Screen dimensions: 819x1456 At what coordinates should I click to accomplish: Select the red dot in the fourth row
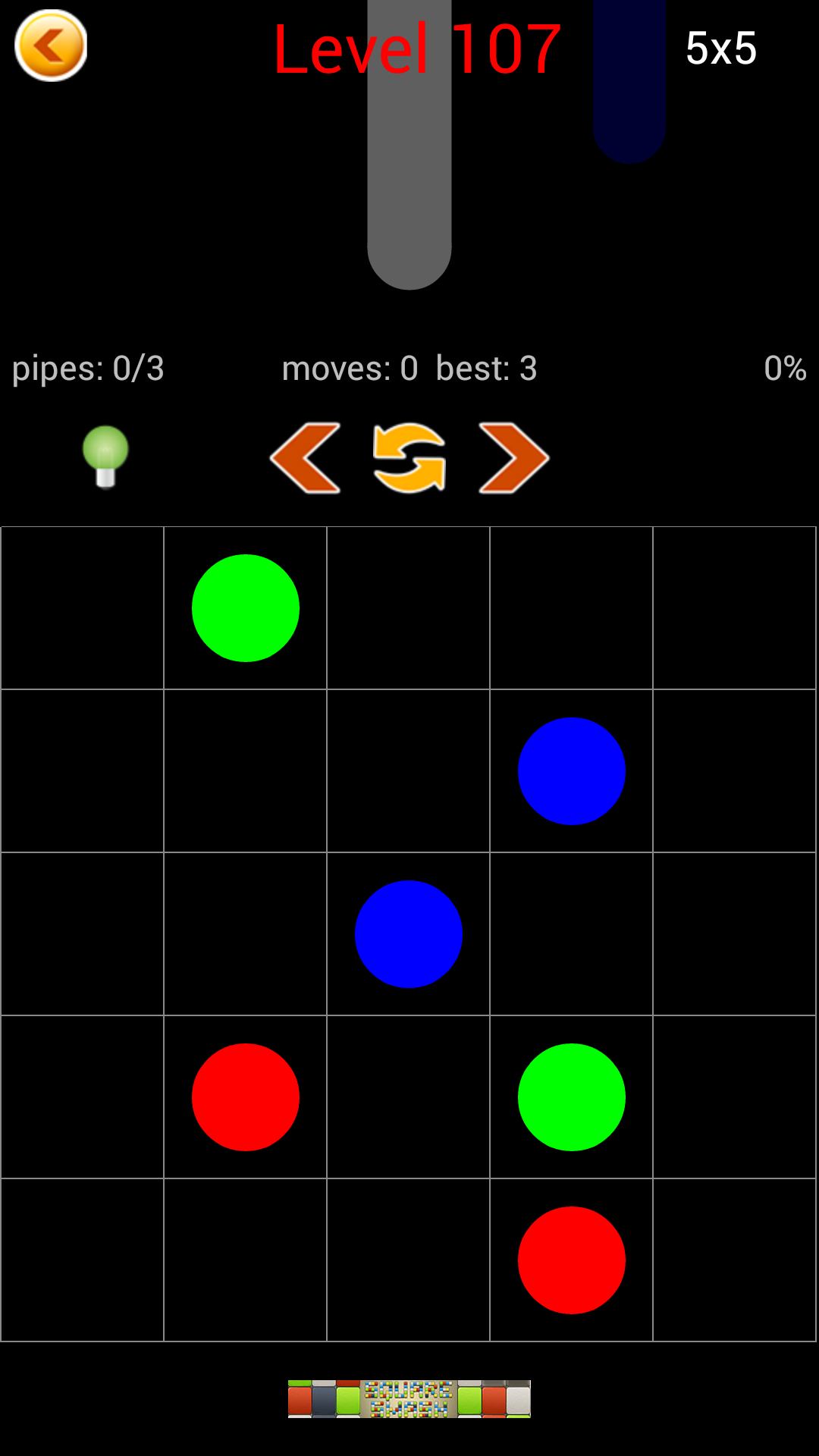(x=246, y=1097)
